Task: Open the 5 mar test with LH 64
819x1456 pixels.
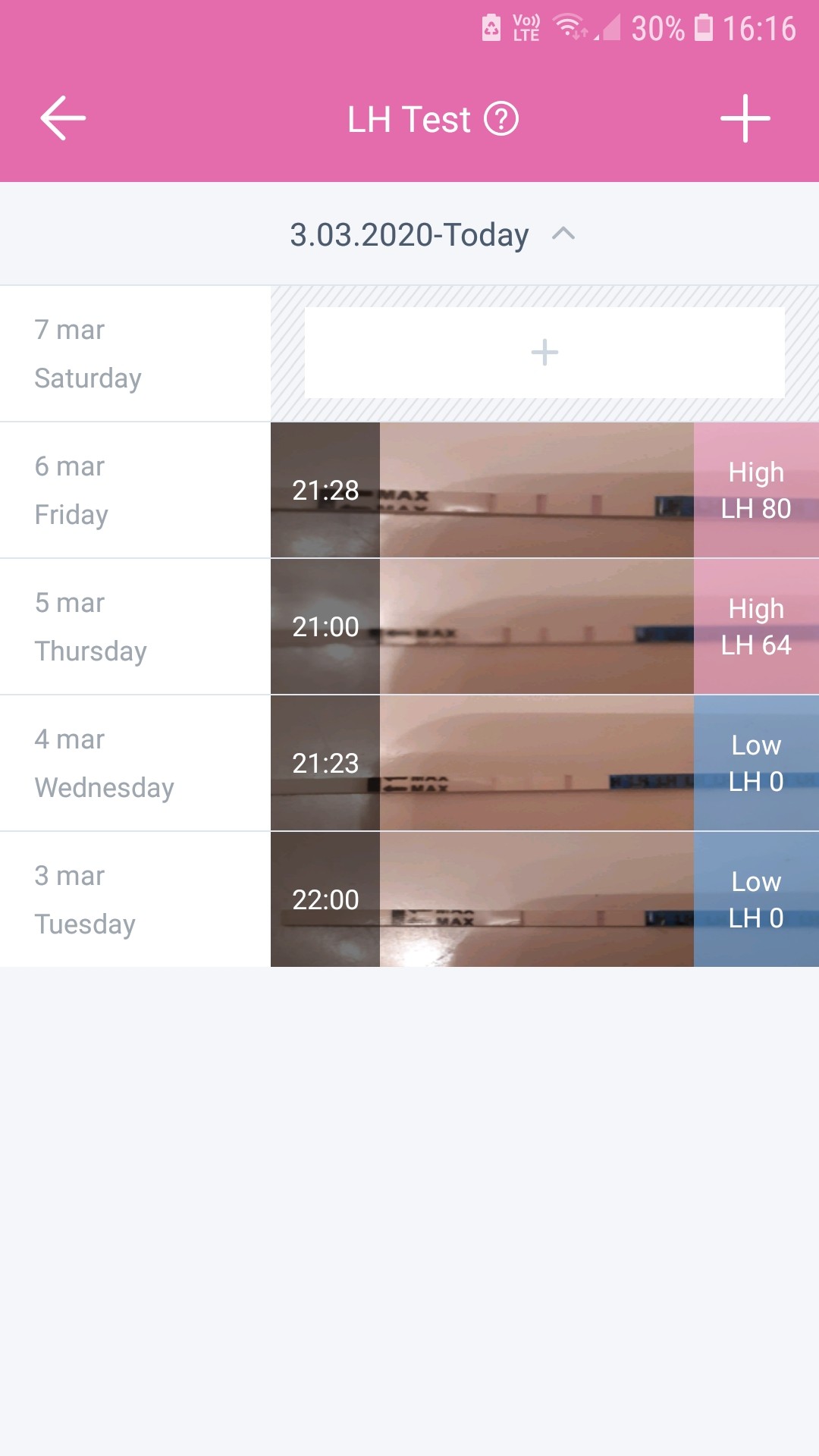Action: 544,626
